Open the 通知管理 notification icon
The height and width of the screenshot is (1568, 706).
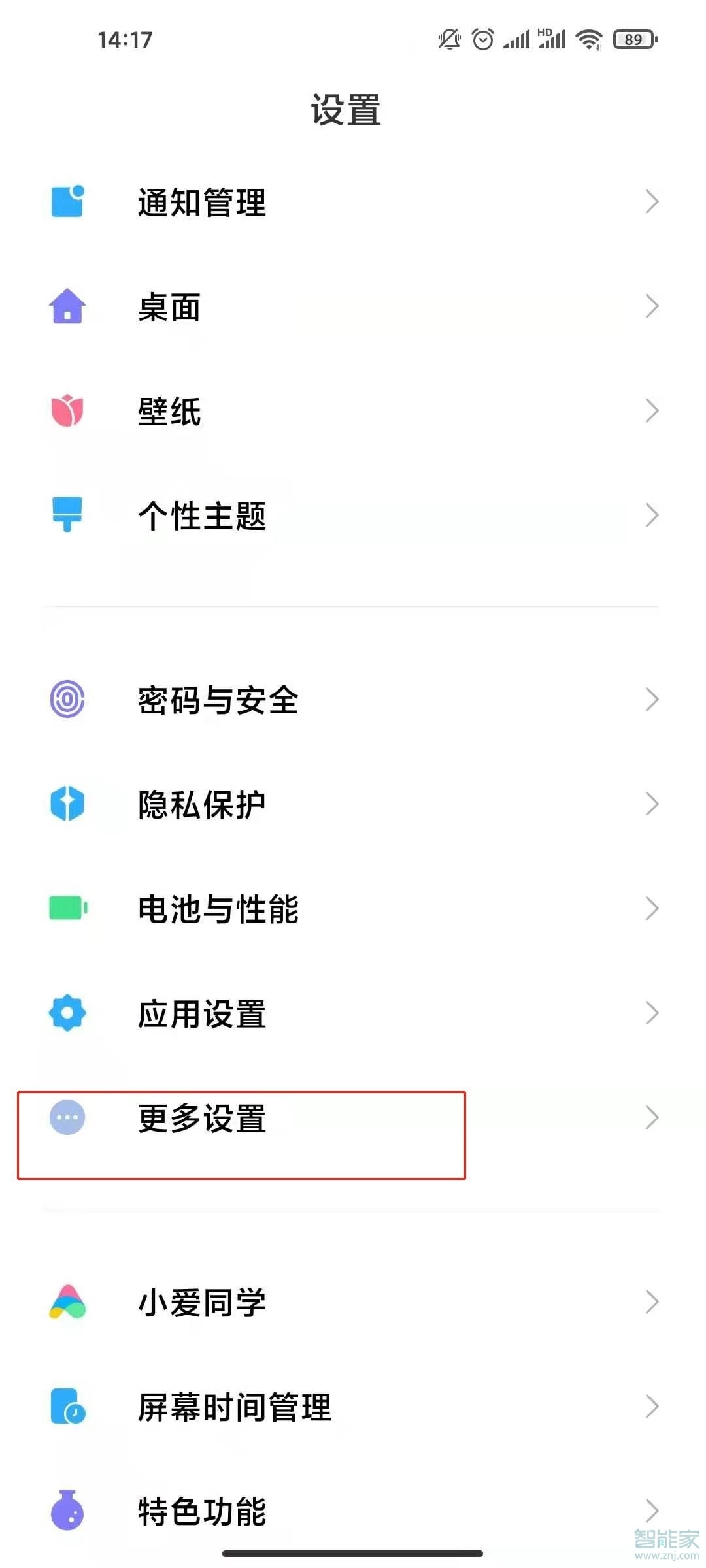coord(67,203)
